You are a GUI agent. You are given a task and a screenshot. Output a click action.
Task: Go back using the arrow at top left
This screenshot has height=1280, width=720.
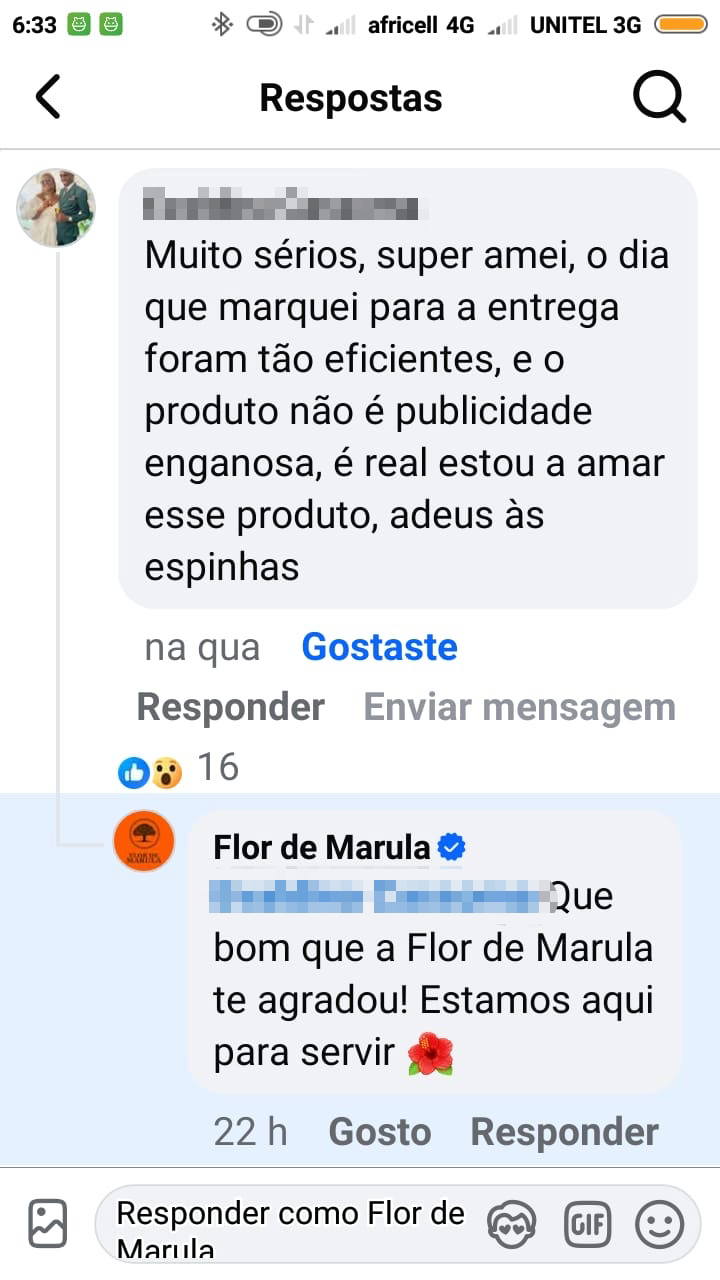[x=48, y=98]
